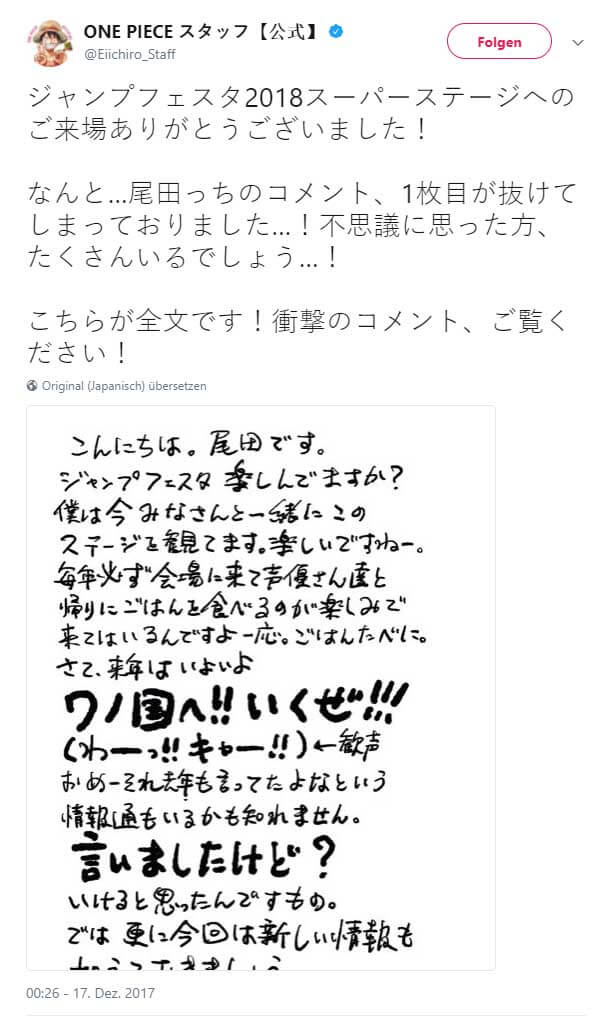Open the tweet options chevron menu

tap(577, 43)
